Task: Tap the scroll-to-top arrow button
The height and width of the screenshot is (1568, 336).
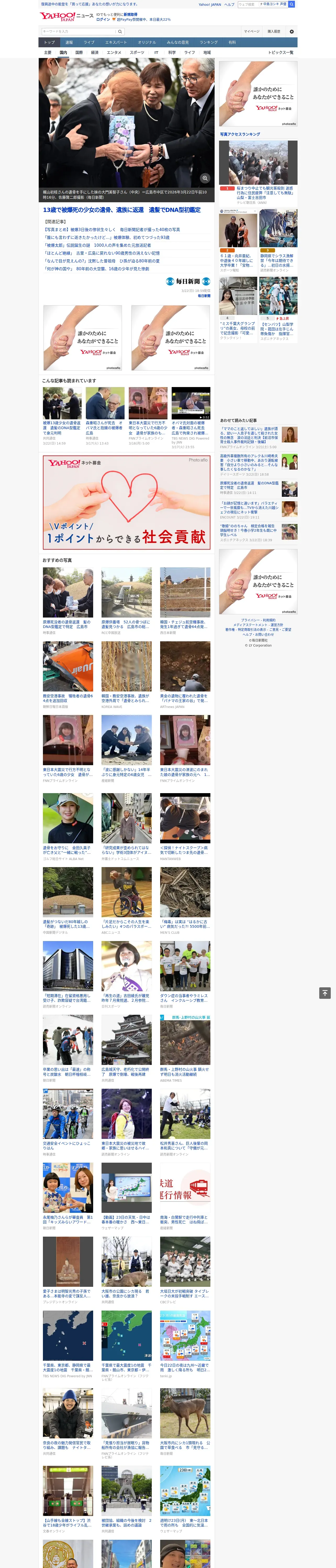Action: [x=325, y=993]
